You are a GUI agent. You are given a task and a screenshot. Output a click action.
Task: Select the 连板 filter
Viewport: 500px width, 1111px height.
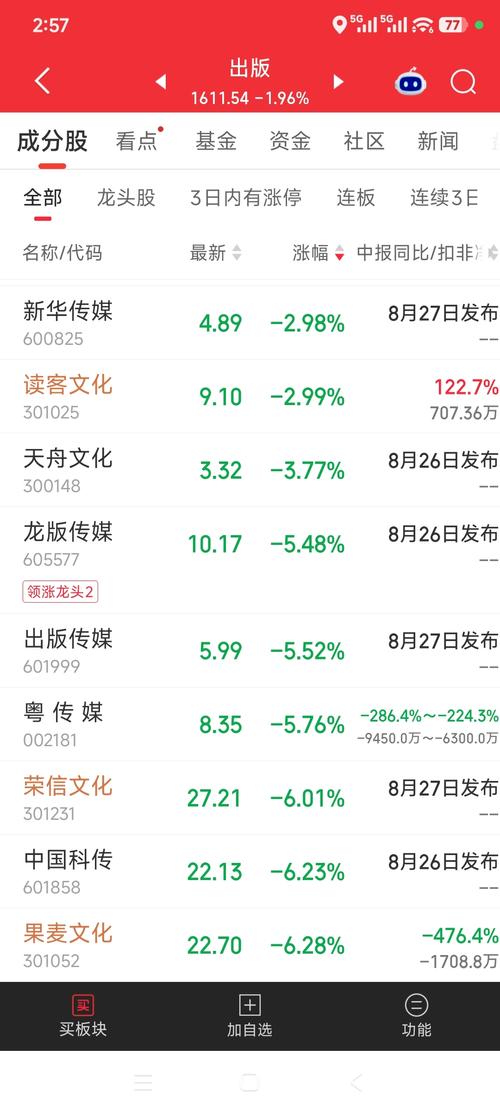(356, 198)
